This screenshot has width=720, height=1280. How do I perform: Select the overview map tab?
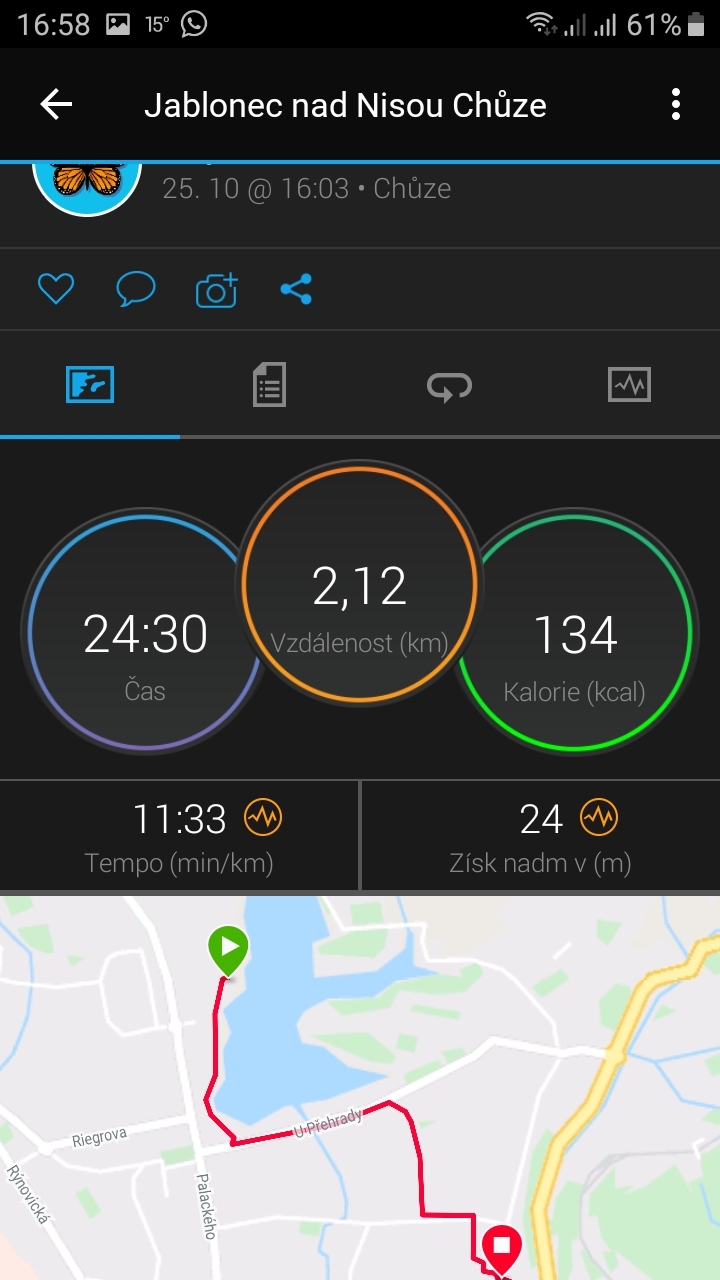point(90,385)
